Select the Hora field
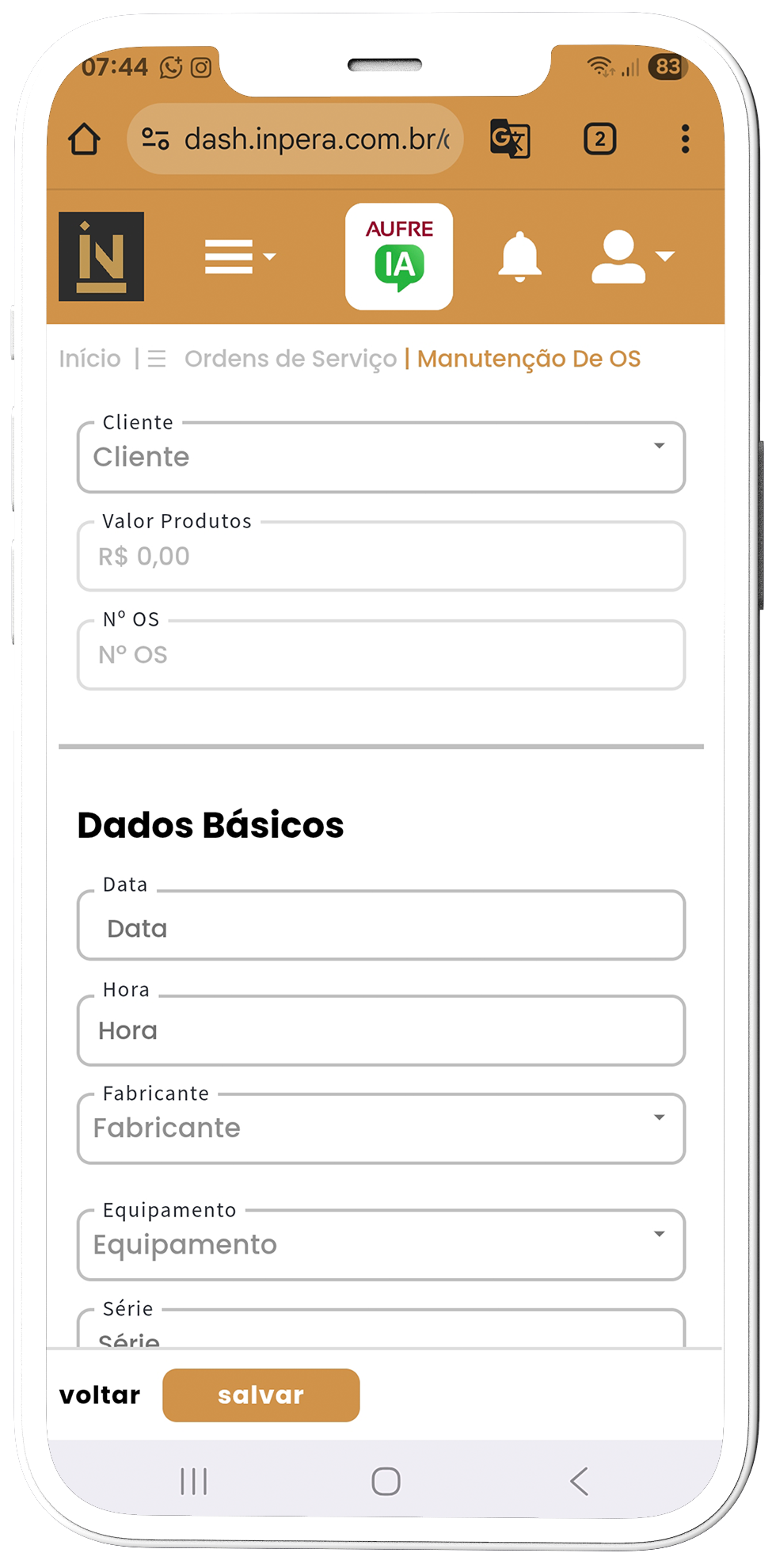Image resolution: width=776 pixels, height=1568 pixels. (380, 1030)
